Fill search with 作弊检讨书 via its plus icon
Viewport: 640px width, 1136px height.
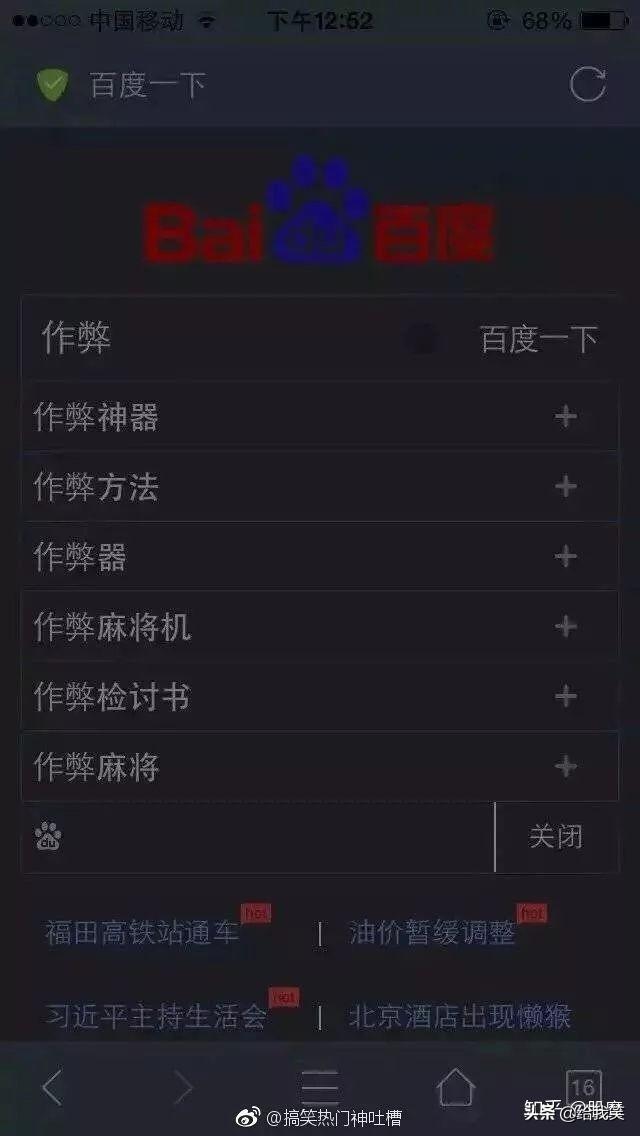[566, 696]
